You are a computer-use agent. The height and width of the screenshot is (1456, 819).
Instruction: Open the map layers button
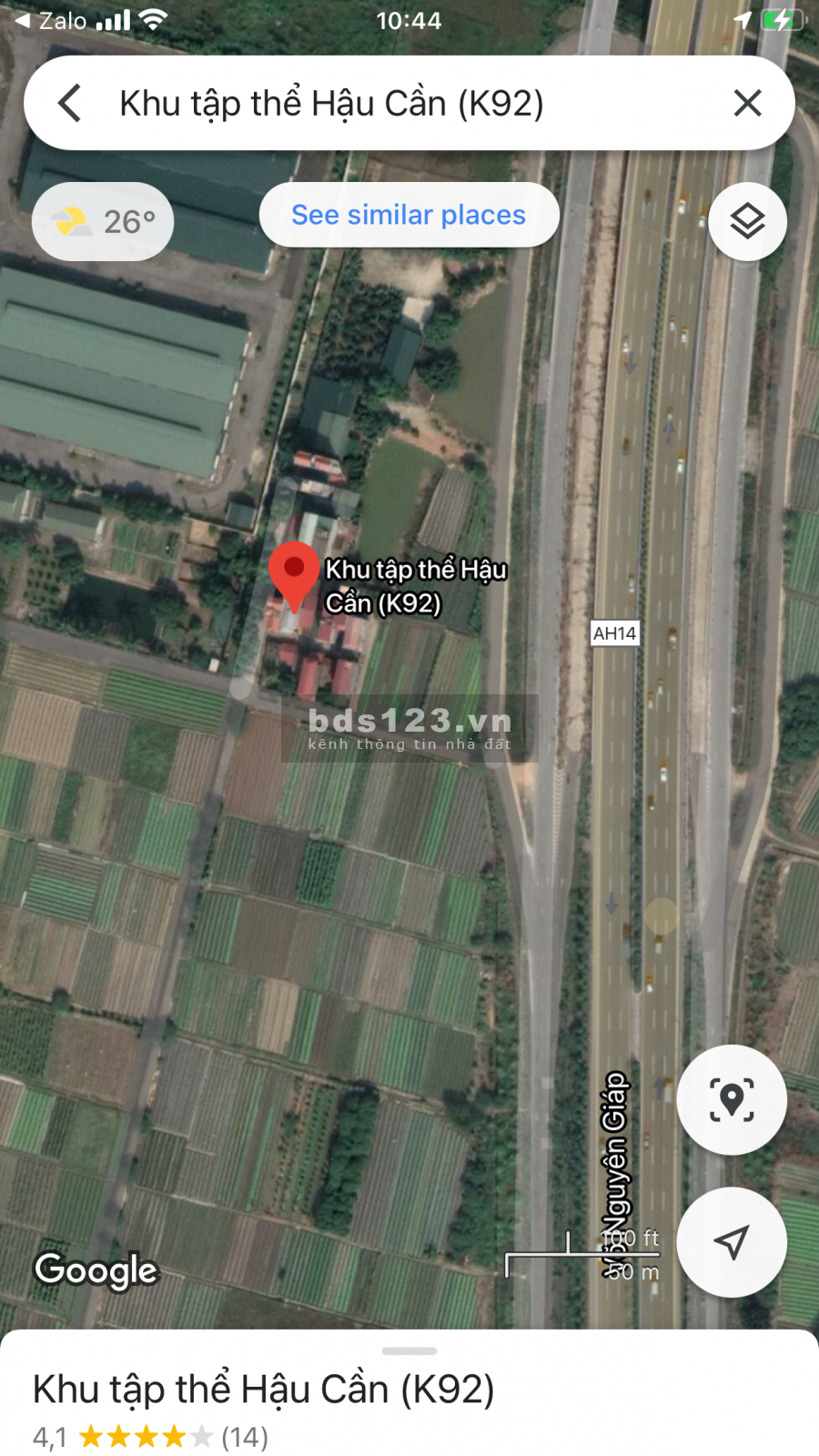click(x=747, y=221)
